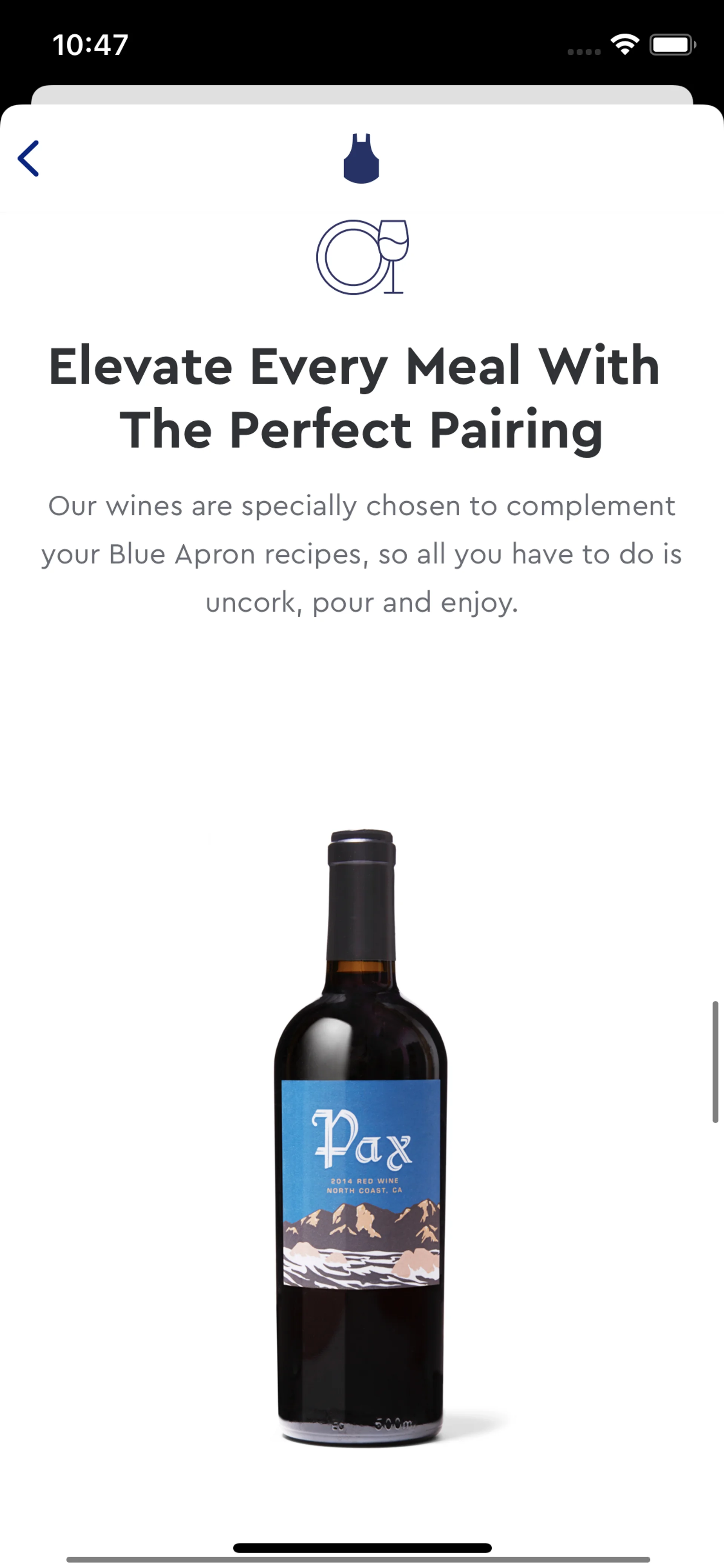This screenshot has height=1568, width=724.
Task: Go back using the top-left arrow
Action: point(29,158)
